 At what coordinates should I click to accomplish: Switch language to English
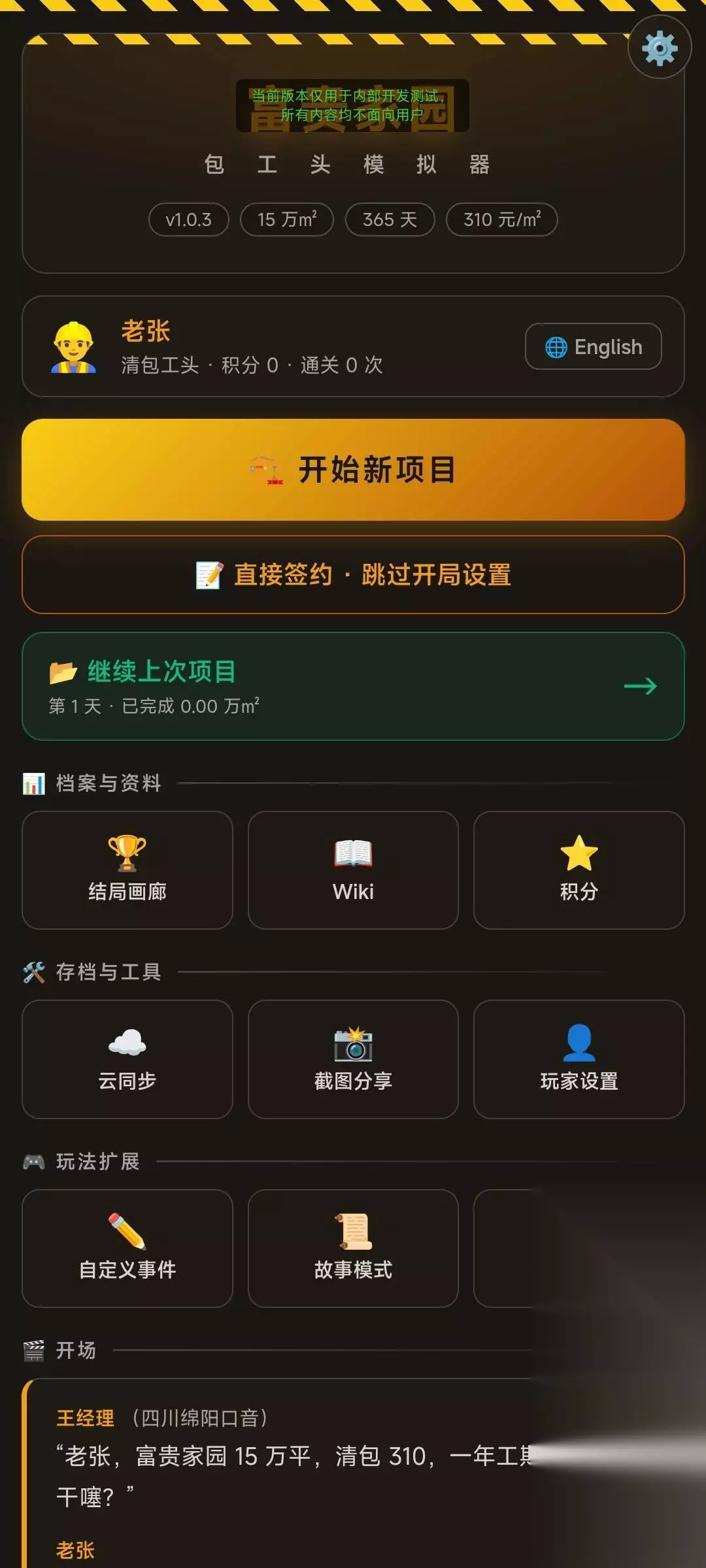(x=594, y=346)
